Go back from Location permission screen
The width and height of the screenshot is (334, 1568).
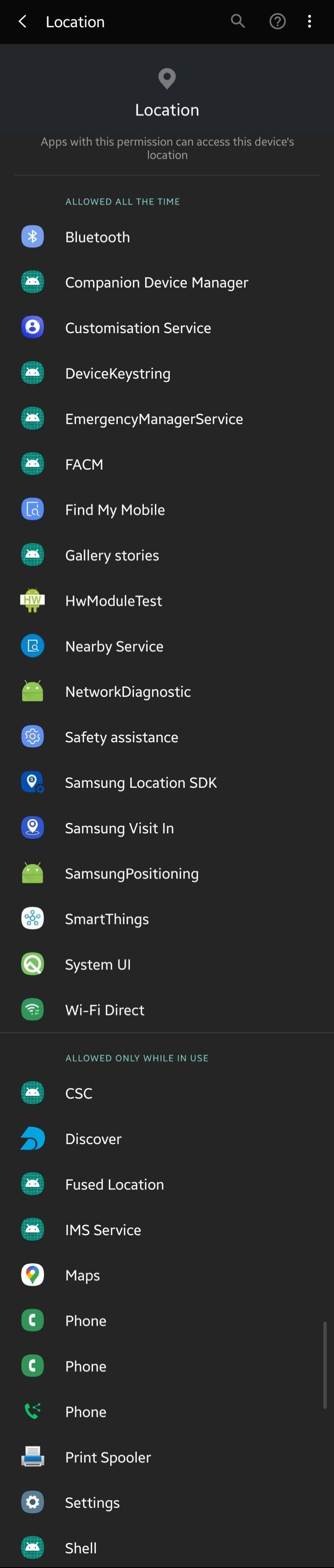coord(23,22)
